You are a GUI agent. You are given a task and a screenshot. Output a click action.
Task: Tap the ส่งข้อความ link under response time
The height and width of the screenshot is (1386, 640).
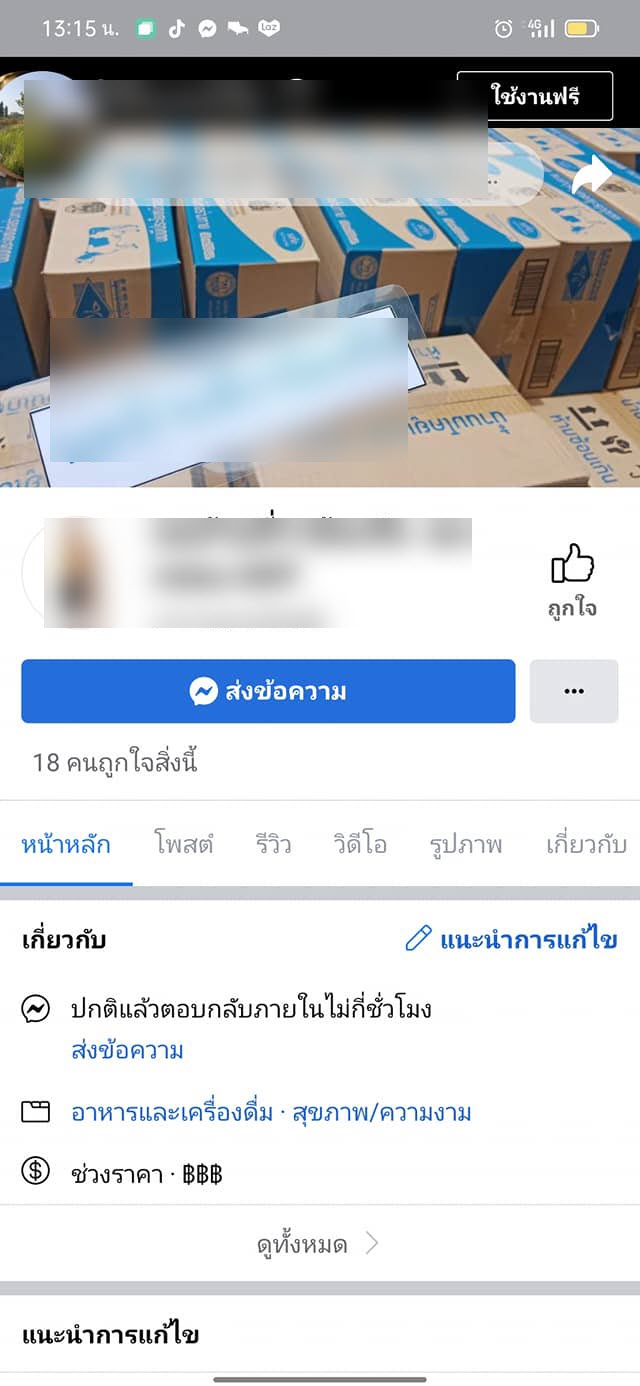click(x=127, y=1051)
